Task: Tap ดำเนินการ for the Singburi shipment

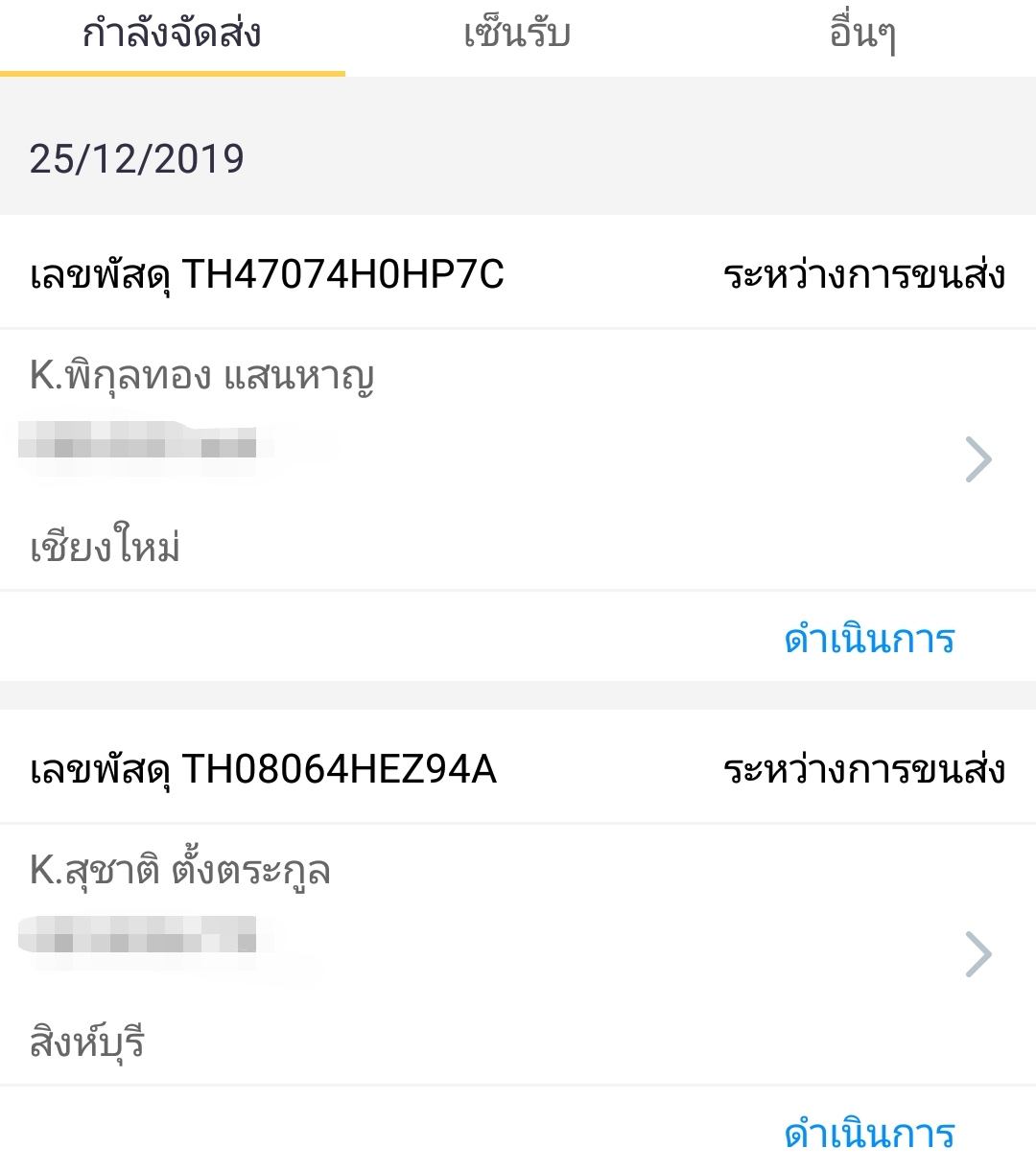Action: [868, 1132]
